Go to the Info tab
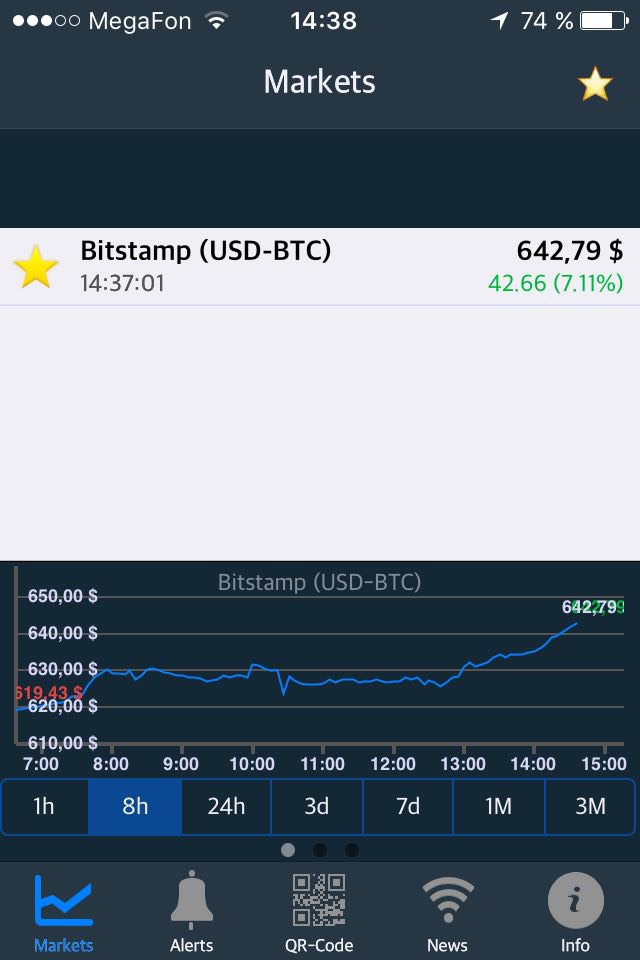This screenshot has width=640, height=960. (x=575, y=912)
